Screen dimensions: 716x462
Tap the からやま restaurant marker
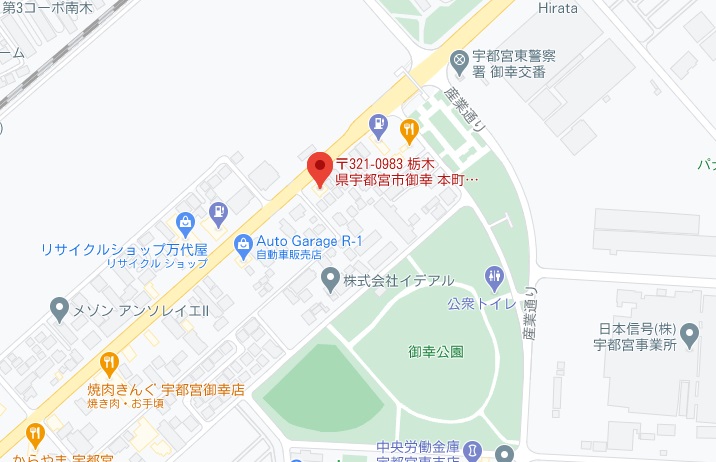click(x=36, y=434)
